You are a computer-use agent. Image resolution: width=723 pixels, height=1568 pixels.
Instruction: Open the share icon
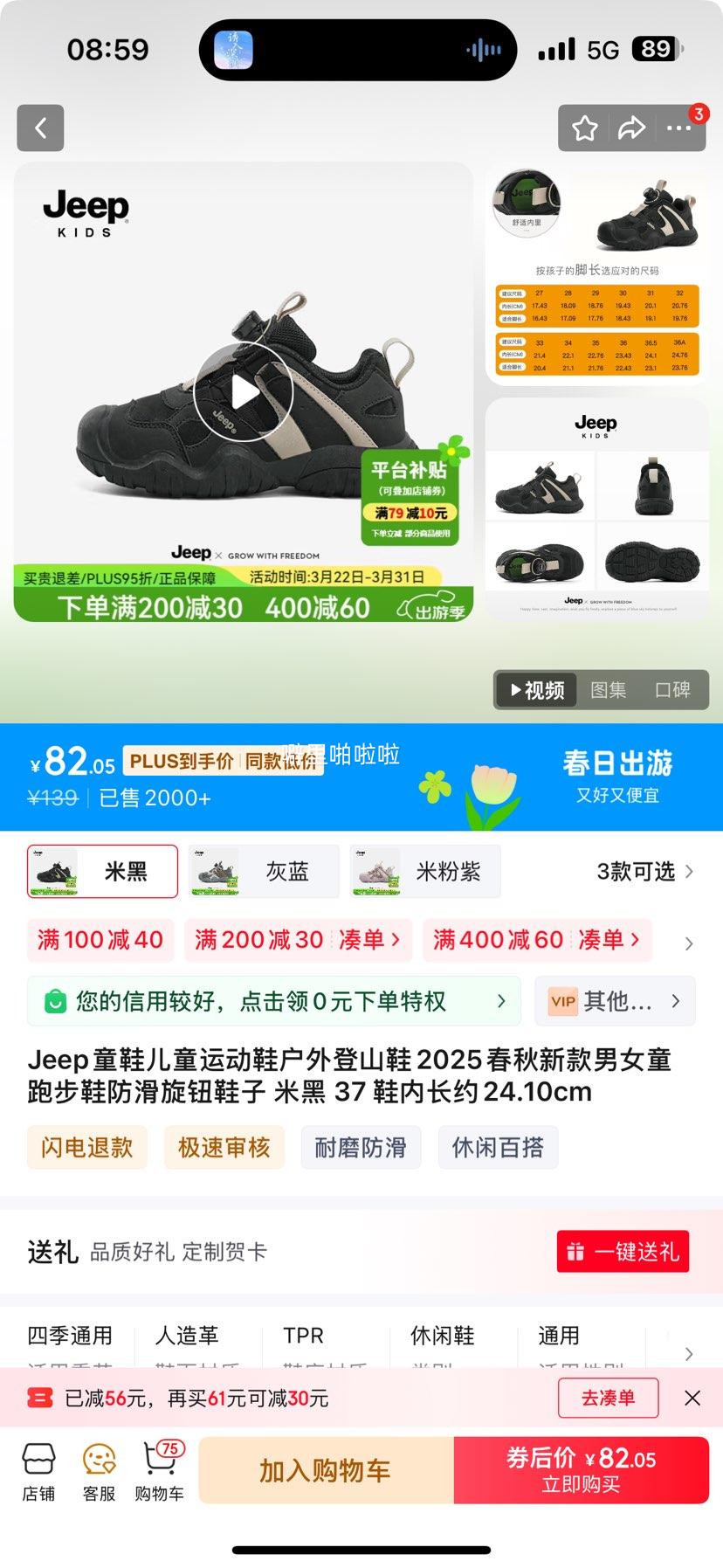point(630,128)
